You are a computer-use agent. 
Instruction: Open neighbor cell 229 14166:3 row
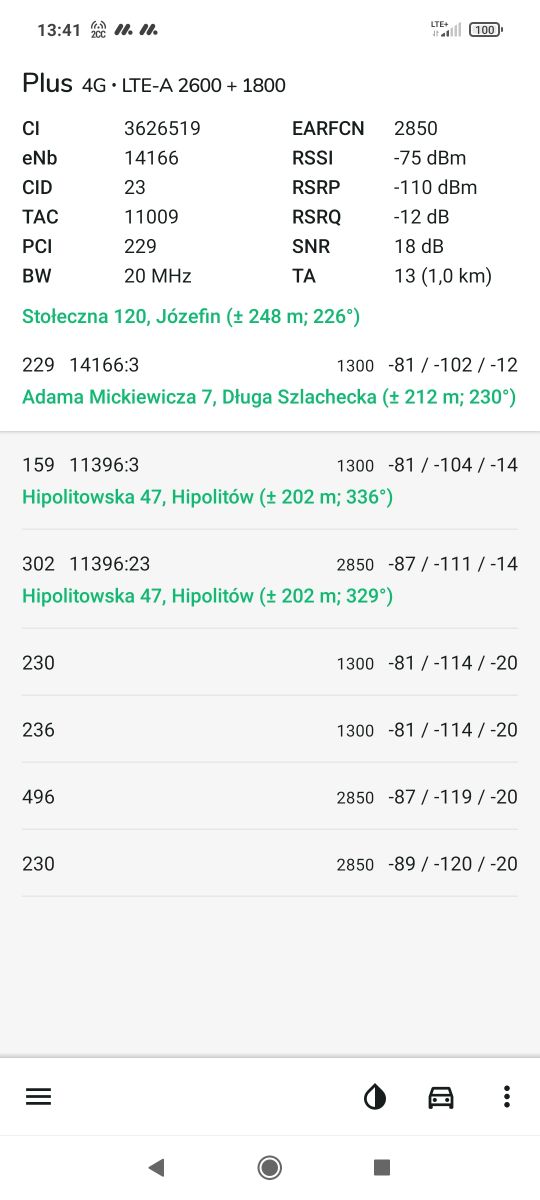click(270, 381)
